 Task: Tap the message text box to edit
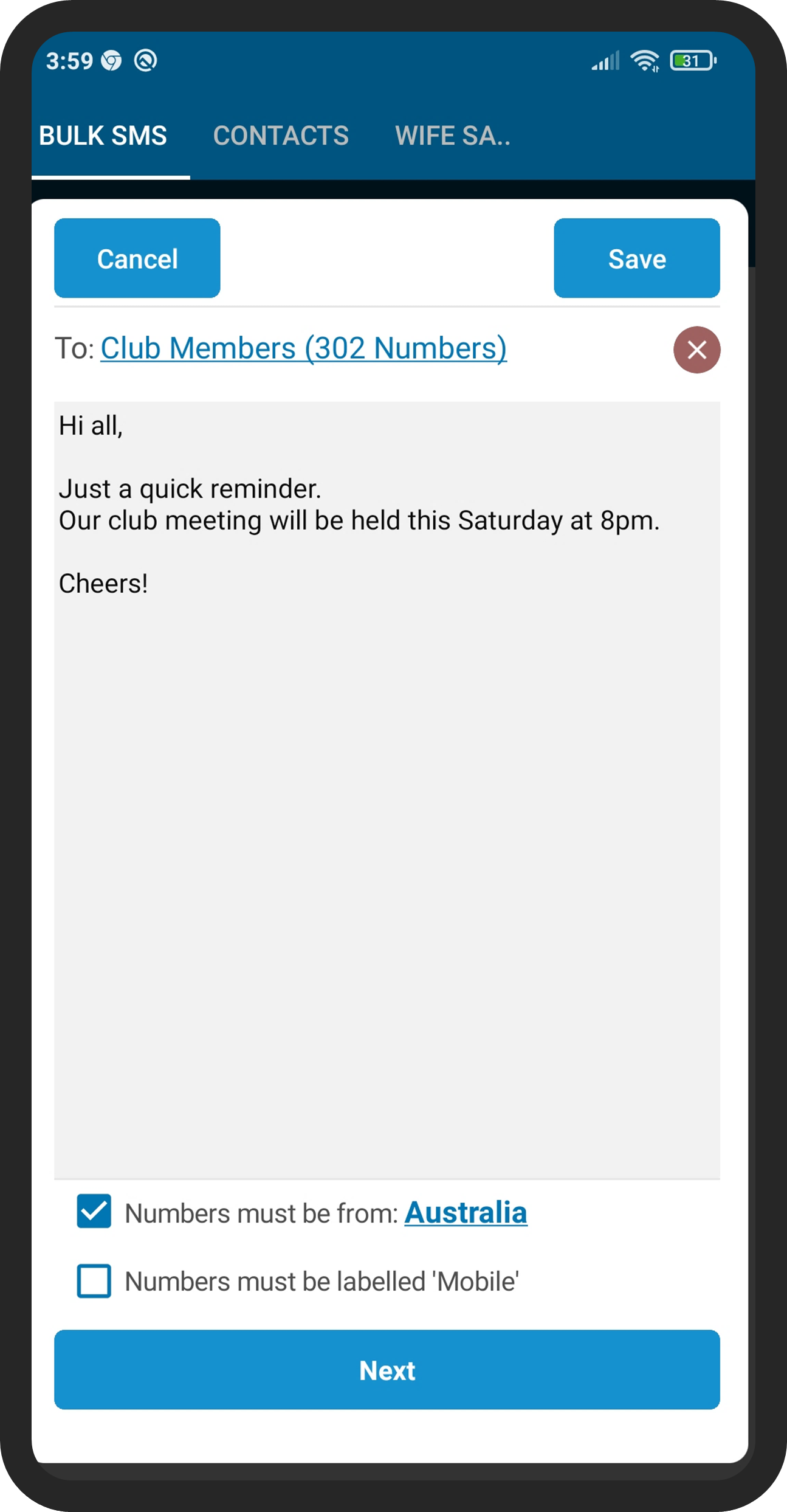click(x=387, y=790)
